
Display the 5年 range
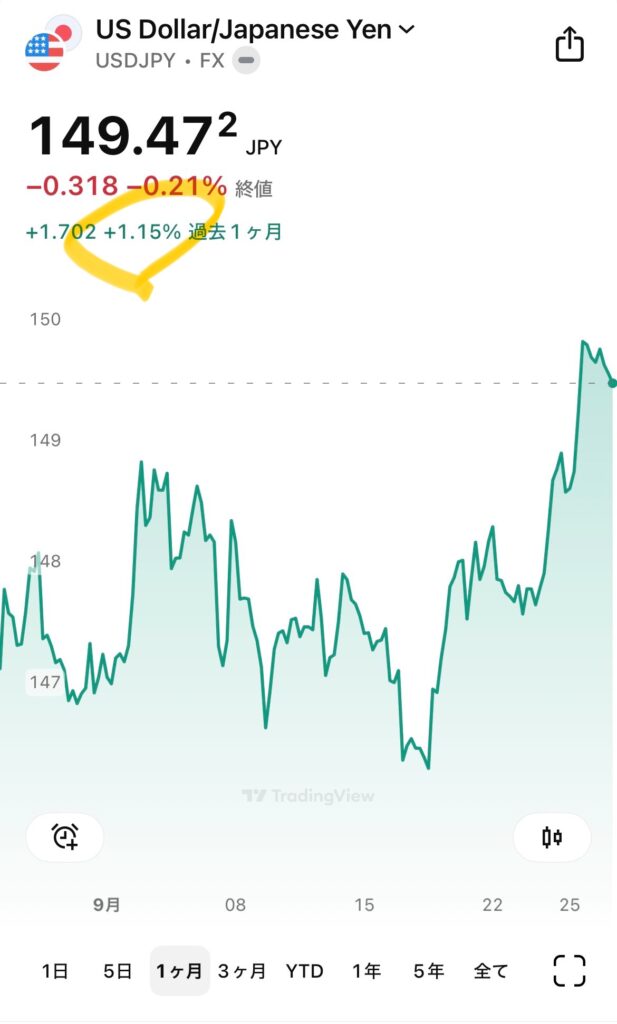point(428,970)
